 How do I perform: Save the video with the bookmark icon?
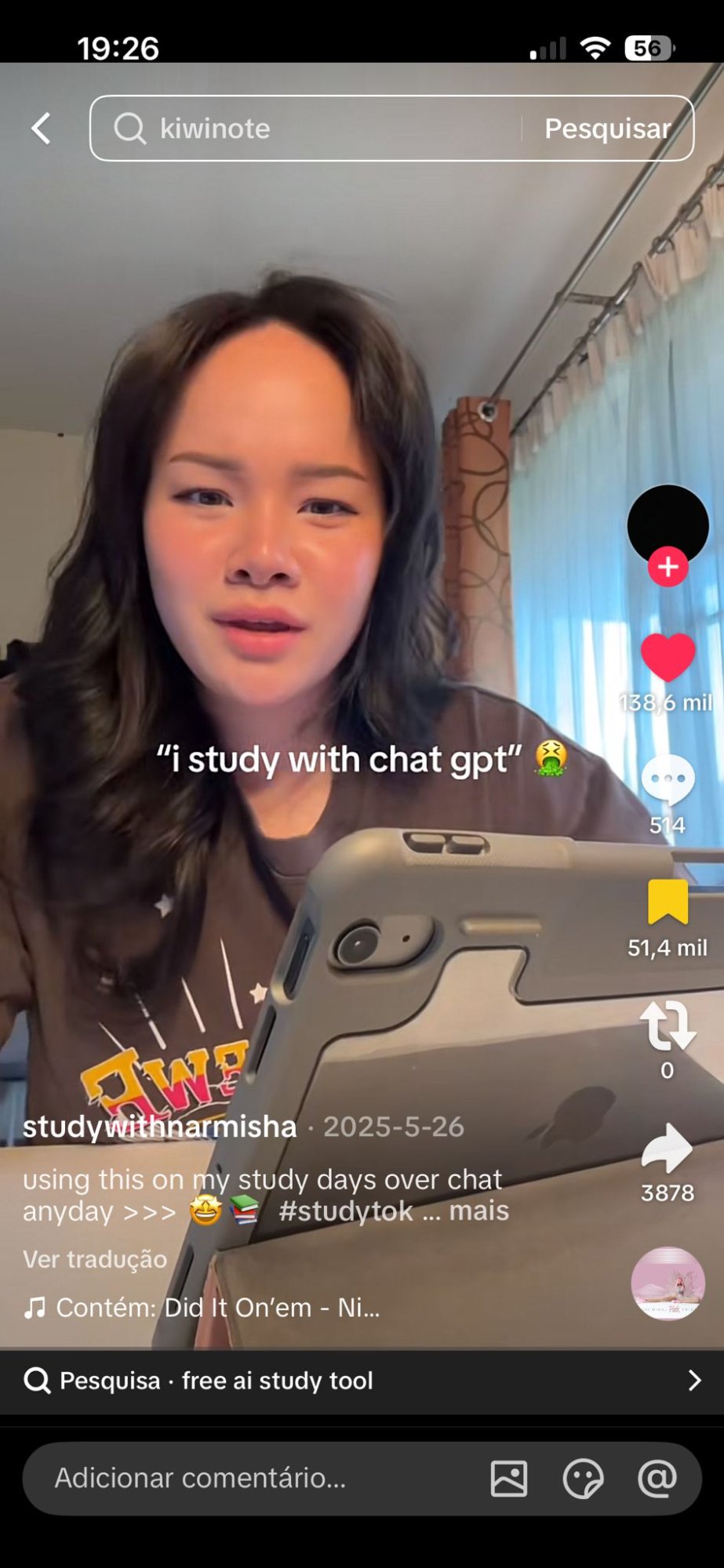[x=668, y=902]
